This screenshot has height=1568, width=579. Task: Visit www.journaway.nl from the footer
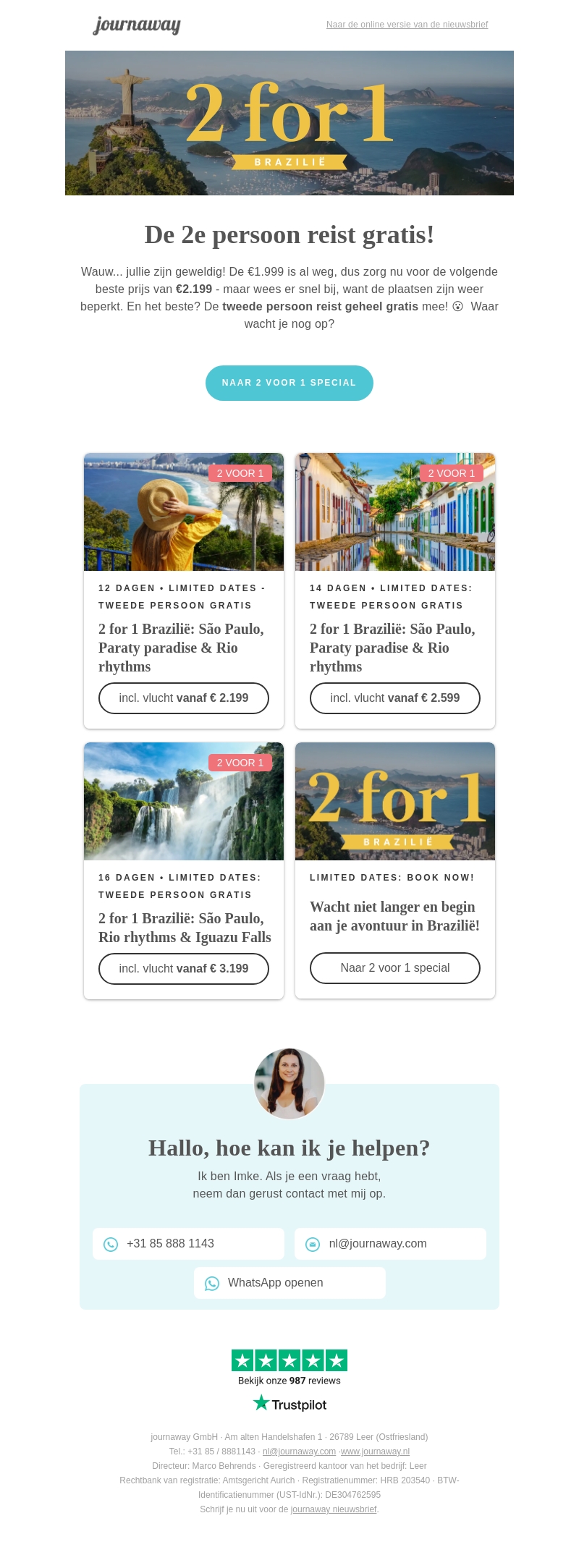[x=375, y=1452]
